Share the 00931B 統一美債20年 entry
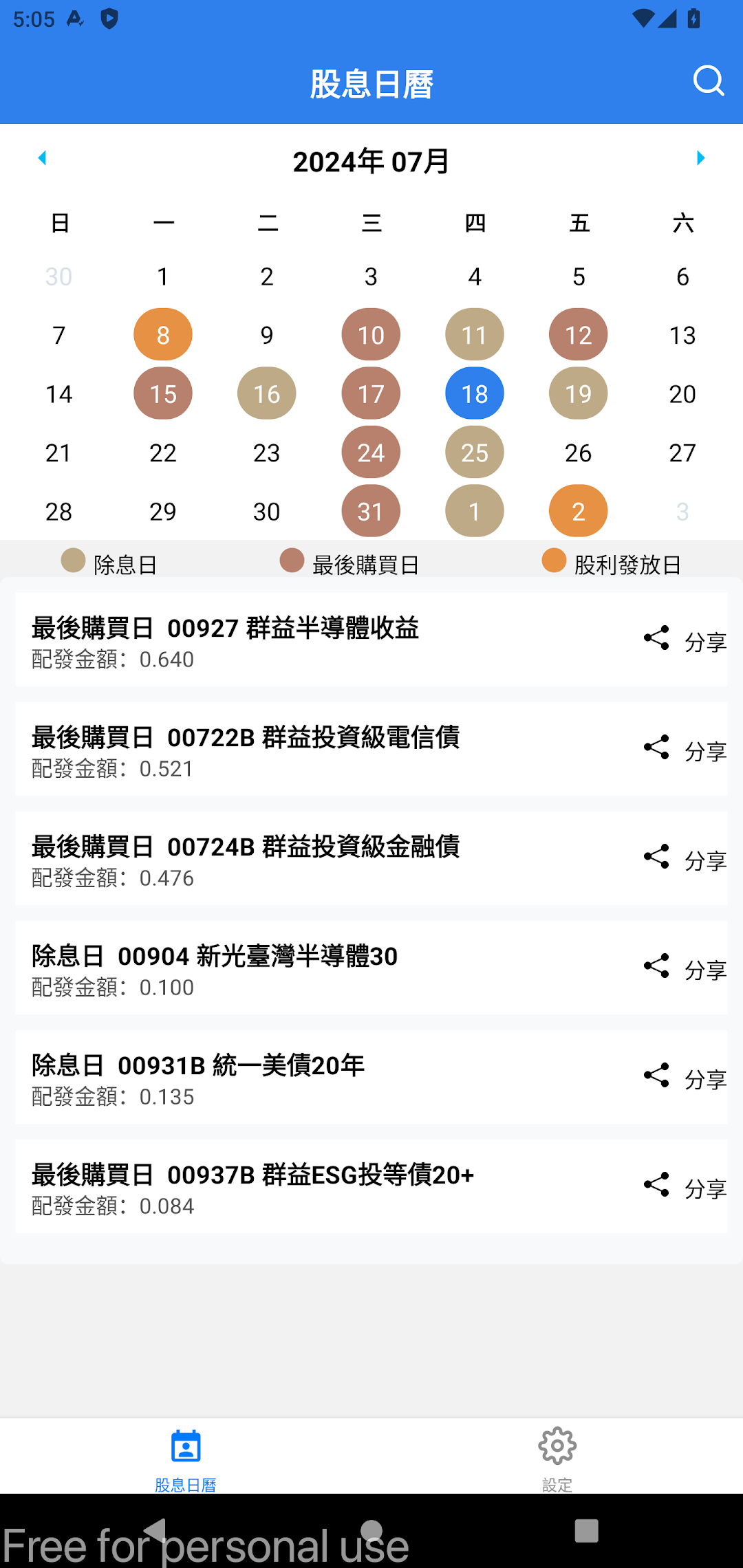Image resolution: width=743 pixels, height=1568 pixels. 685,1077
